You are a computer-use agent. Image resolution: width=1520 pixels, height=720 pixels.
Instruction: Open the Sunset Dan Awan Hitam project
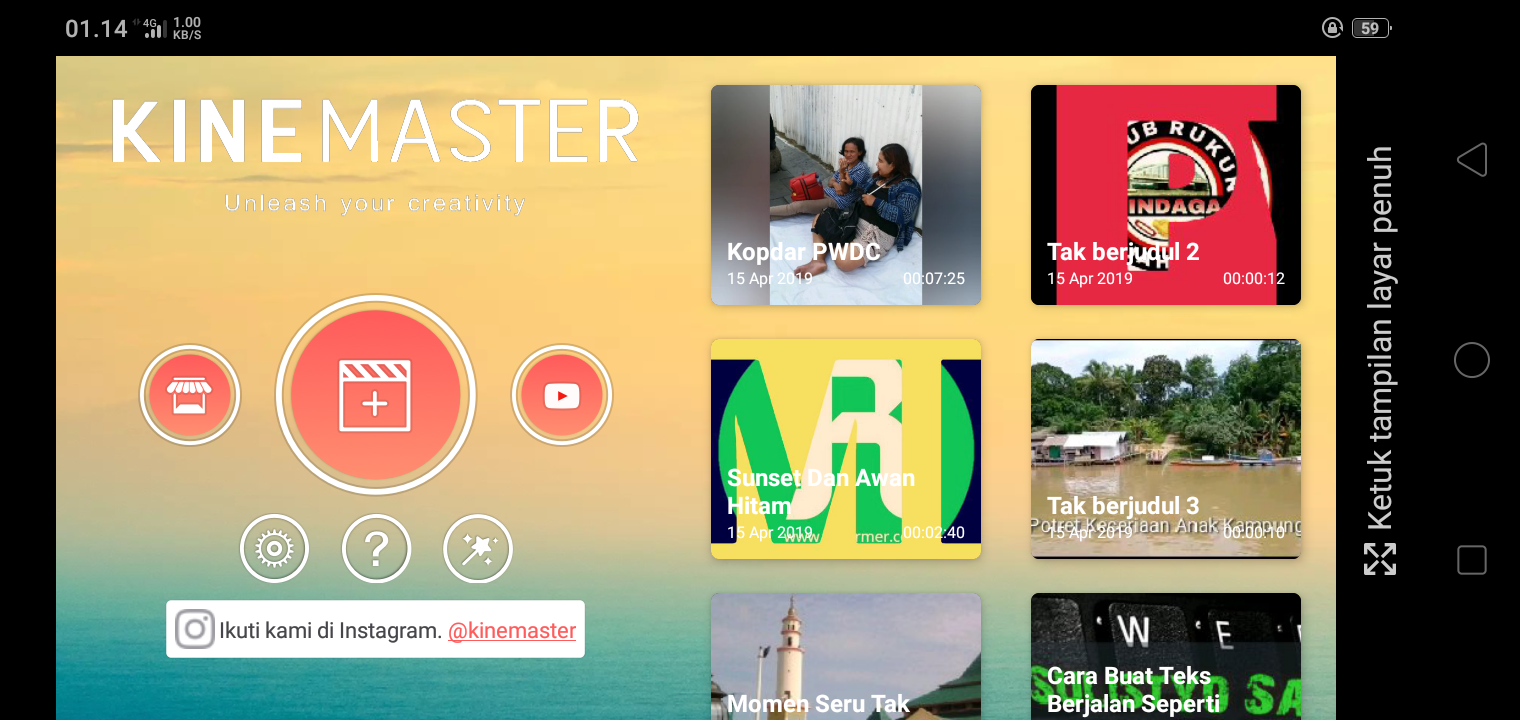click(845, 448)
